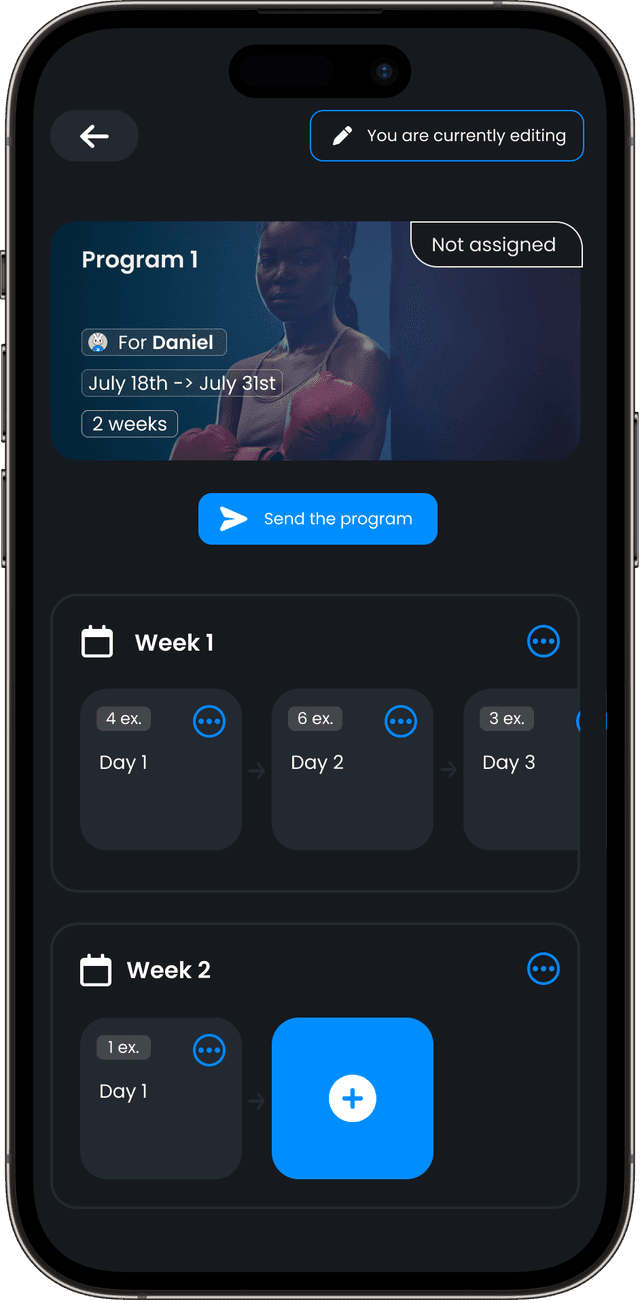The image size is (640, 1300).
Task: Open Day 3 of Week 1
Action: tap(521, 770)
